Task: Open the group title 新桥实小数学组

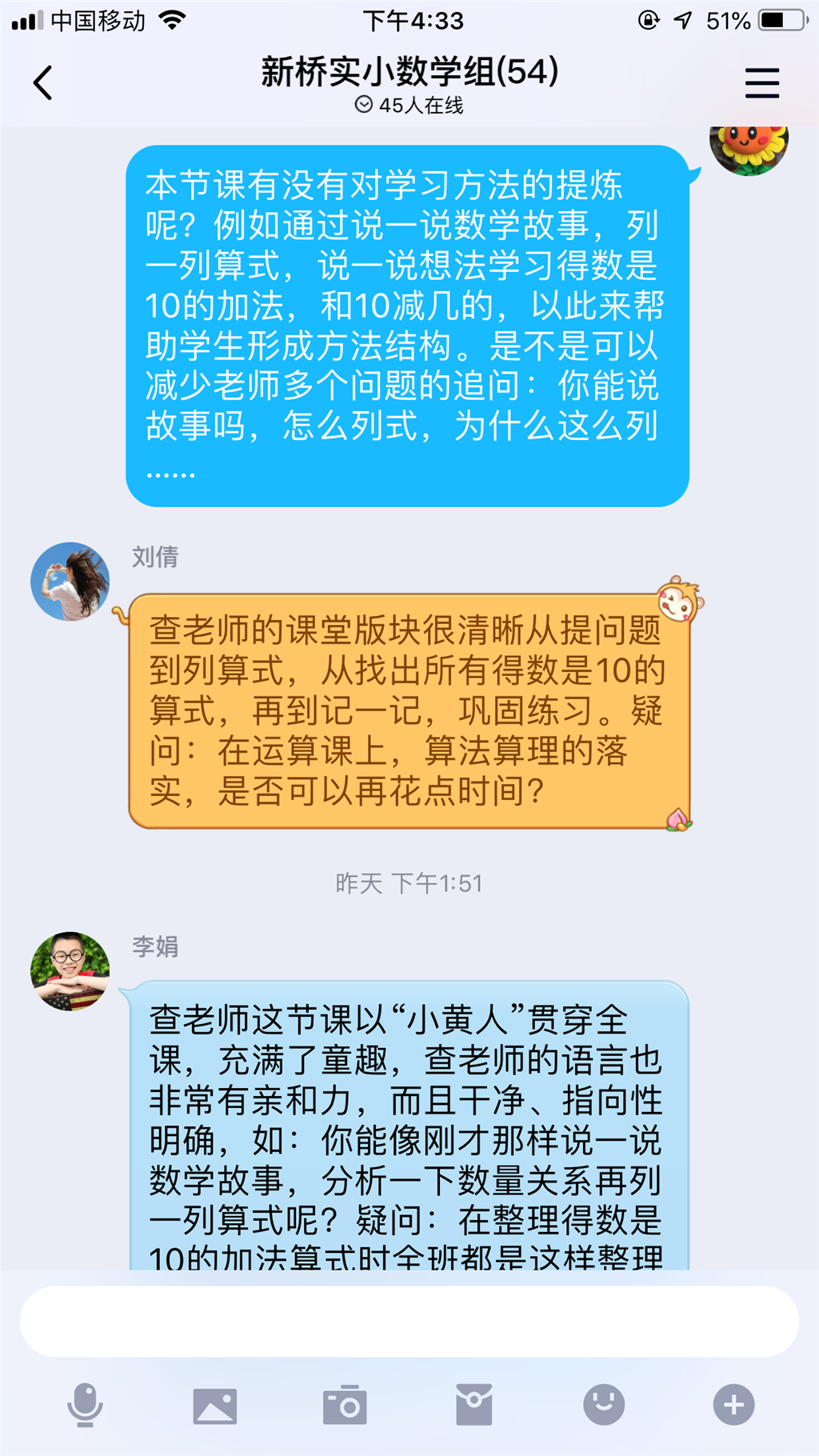Action: point(409,72)
